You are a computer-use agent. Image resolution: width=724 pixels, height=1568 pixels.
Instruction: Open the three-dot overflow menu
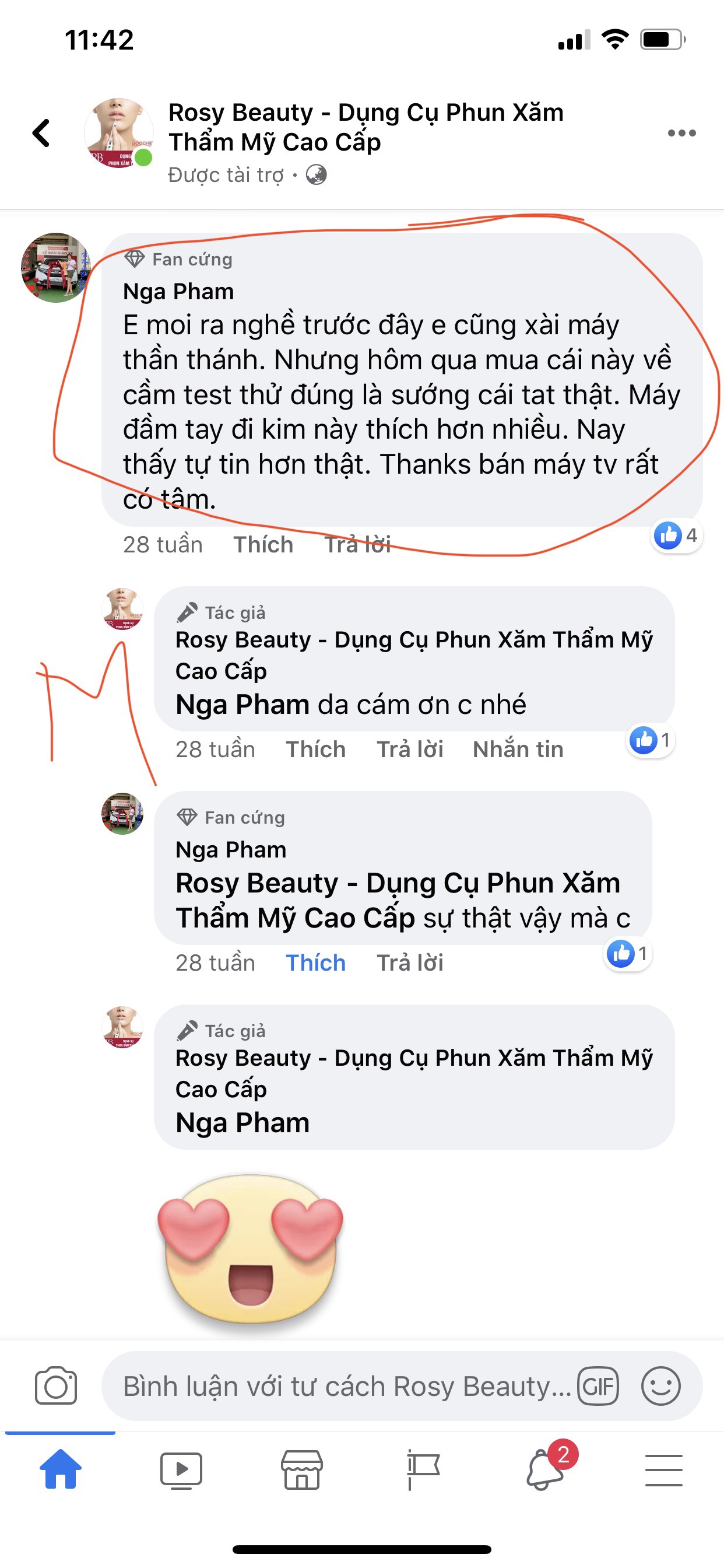pos(681,132)
